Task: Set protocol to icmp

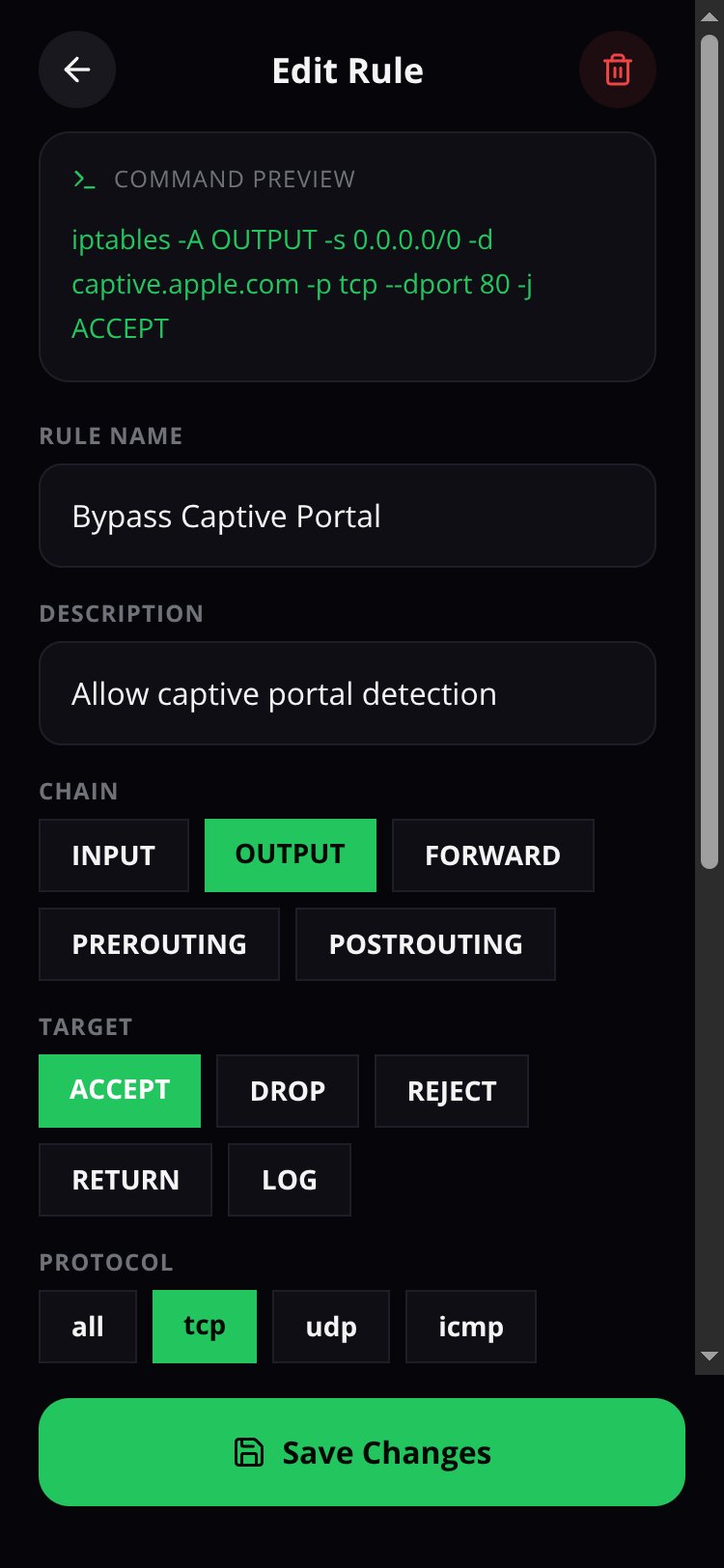Action: (x=471, y=1327)
